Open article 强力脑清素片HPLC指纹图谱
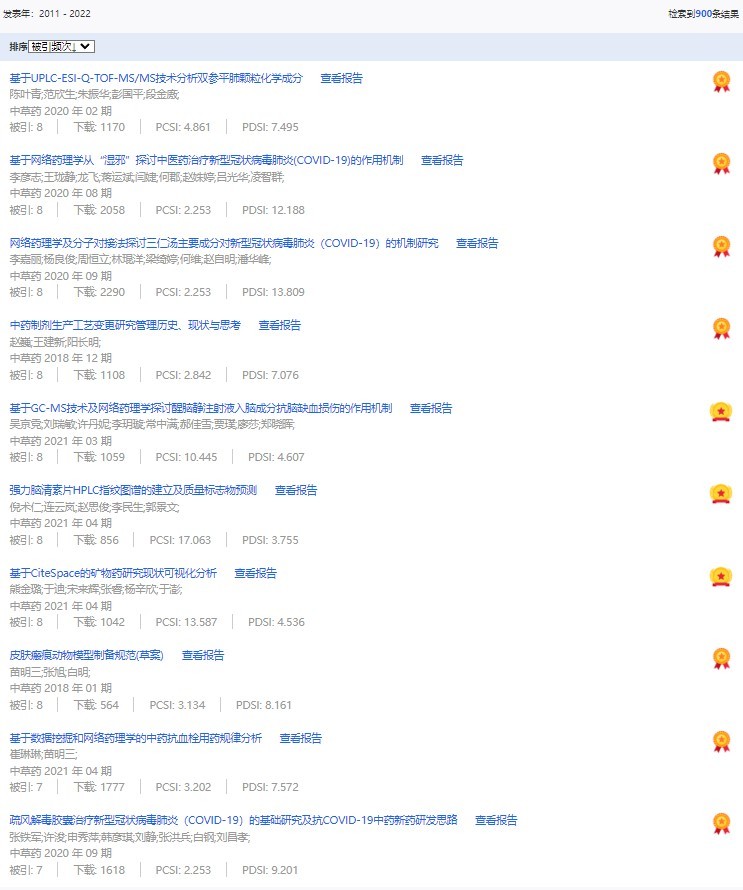This screenshot has width=743, height=890. coord(133,490)
